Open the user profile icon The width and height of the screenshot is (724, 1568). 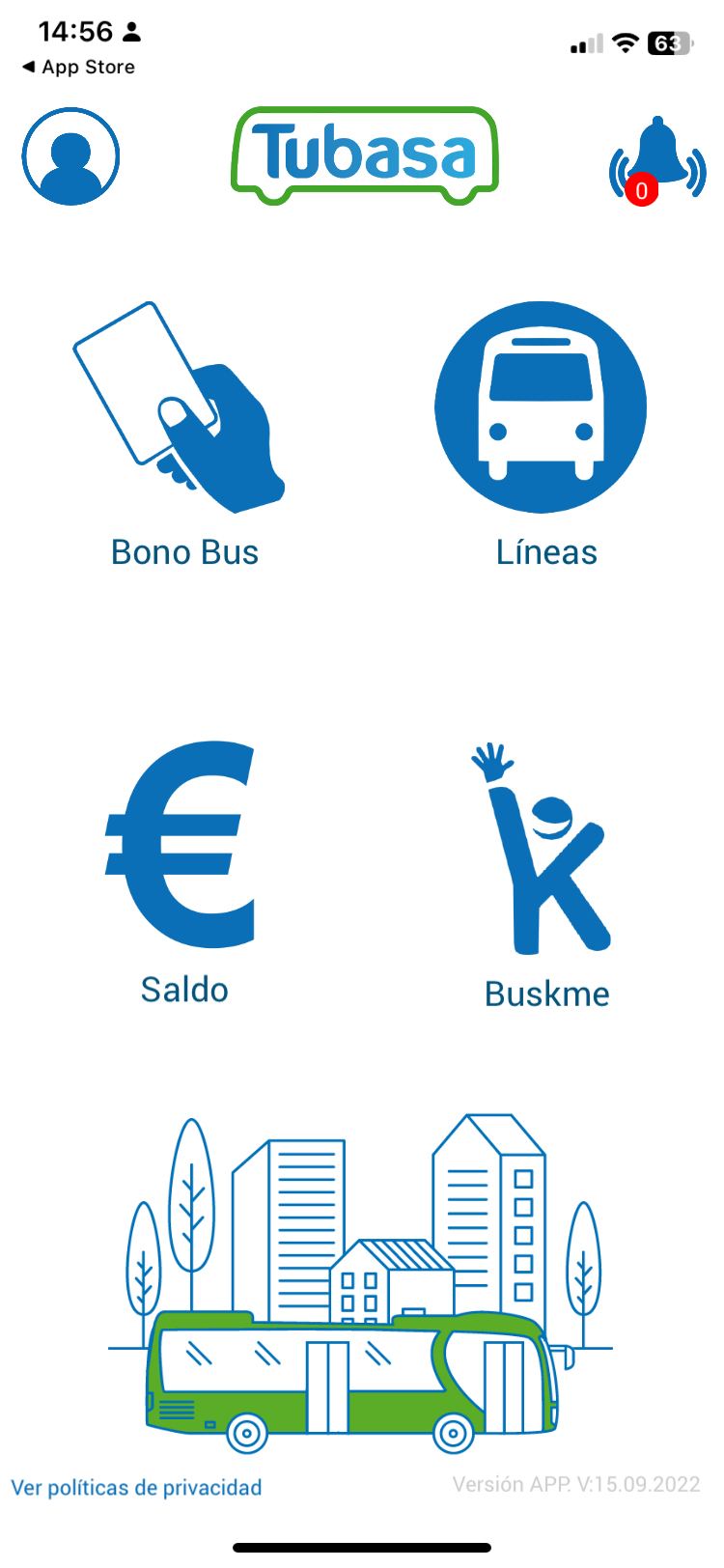[71, 156]
